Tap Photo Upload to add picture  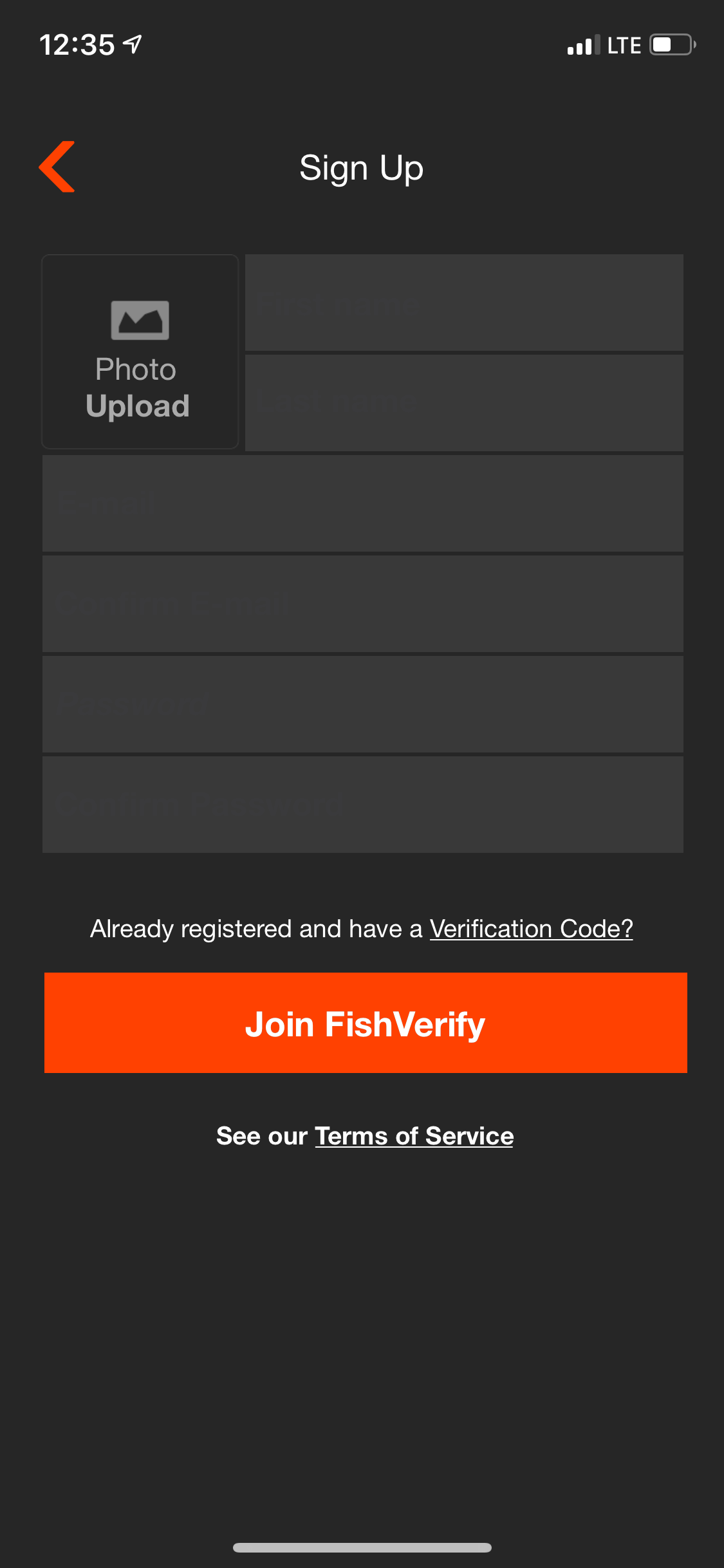click(140, 351)
